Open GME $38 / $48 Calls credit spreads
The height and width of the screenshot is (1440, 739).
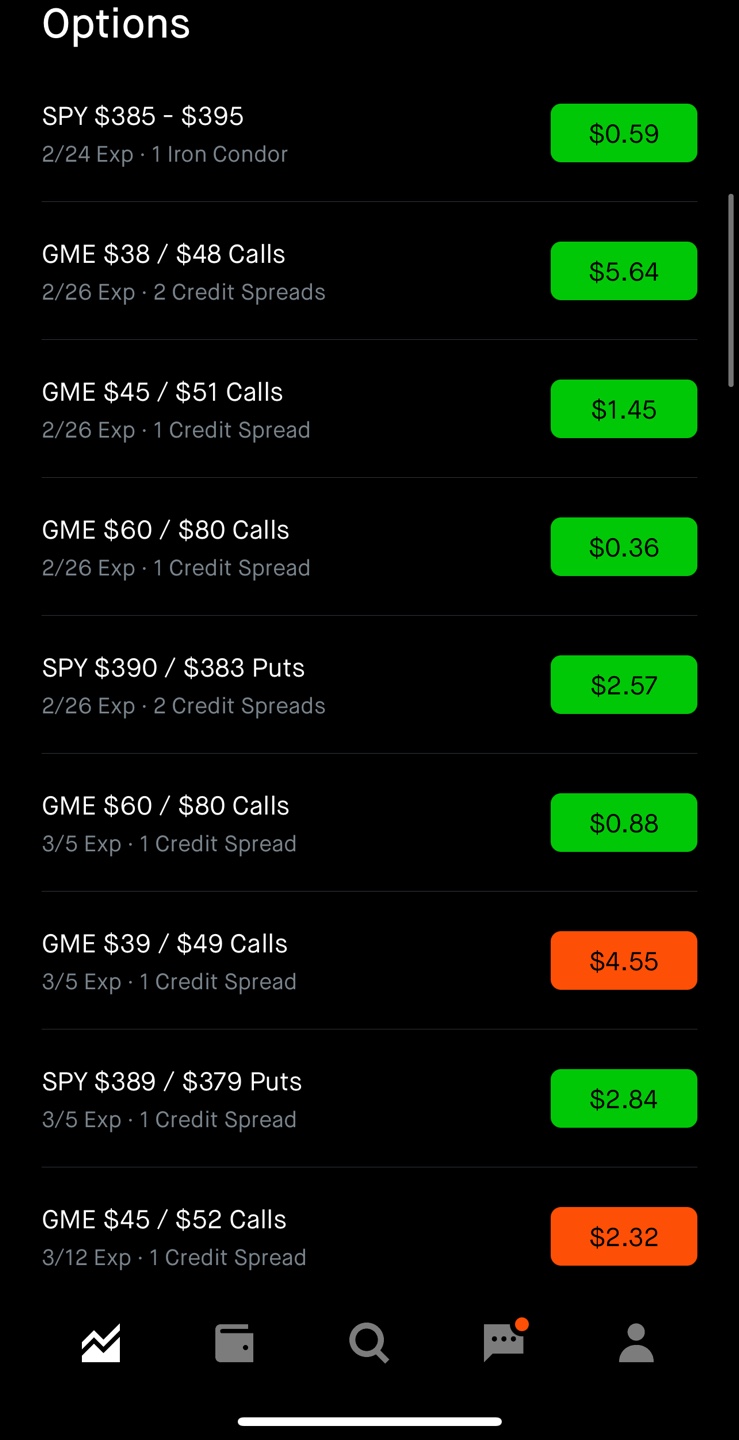pos(200,272)
